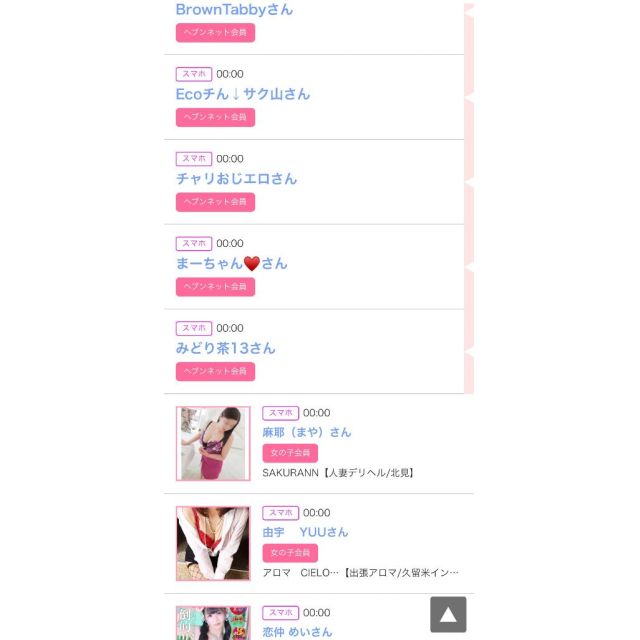Open Ecoチン↓サク山さん's profile
Screen dimensions: 640x640
click(x=243, y=94)
